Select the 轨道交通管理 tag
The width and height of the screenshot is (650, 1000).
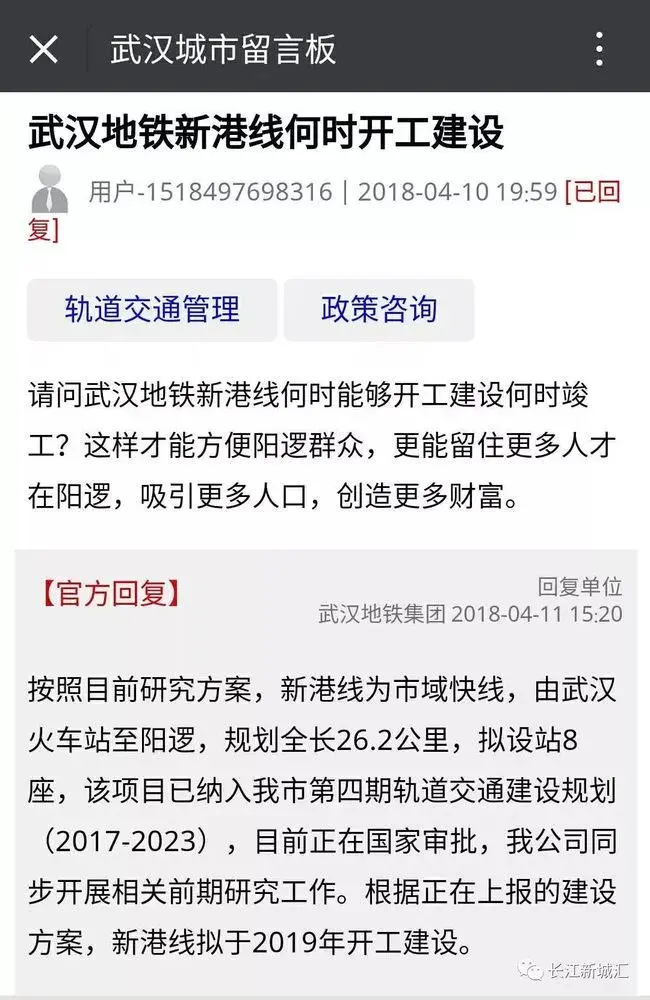pos(152,309)
